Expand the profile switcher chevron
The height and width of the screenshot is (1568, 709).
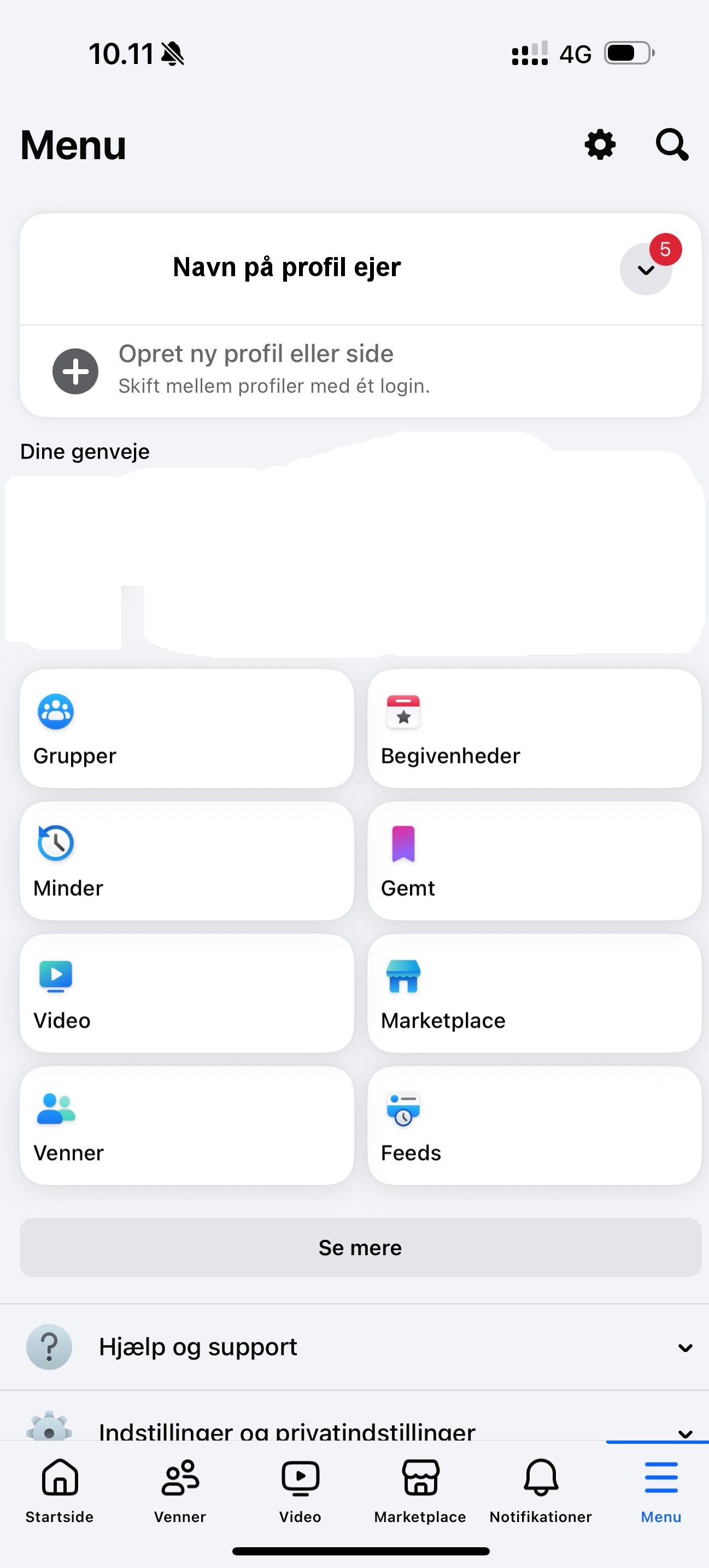[x=645, y=270]
